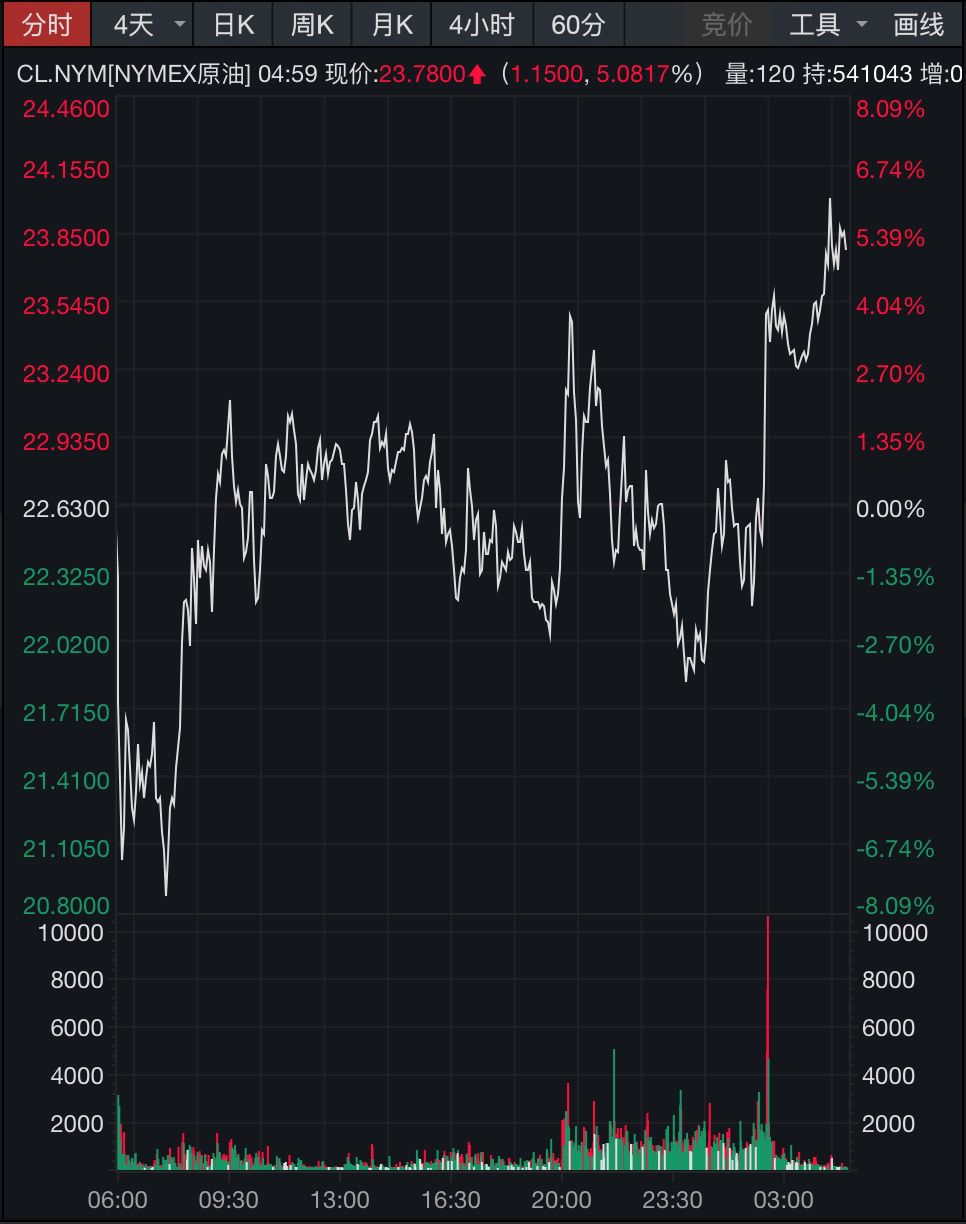
Task: Switch to the 分时 chart tab
Action: tap(47, 25)
